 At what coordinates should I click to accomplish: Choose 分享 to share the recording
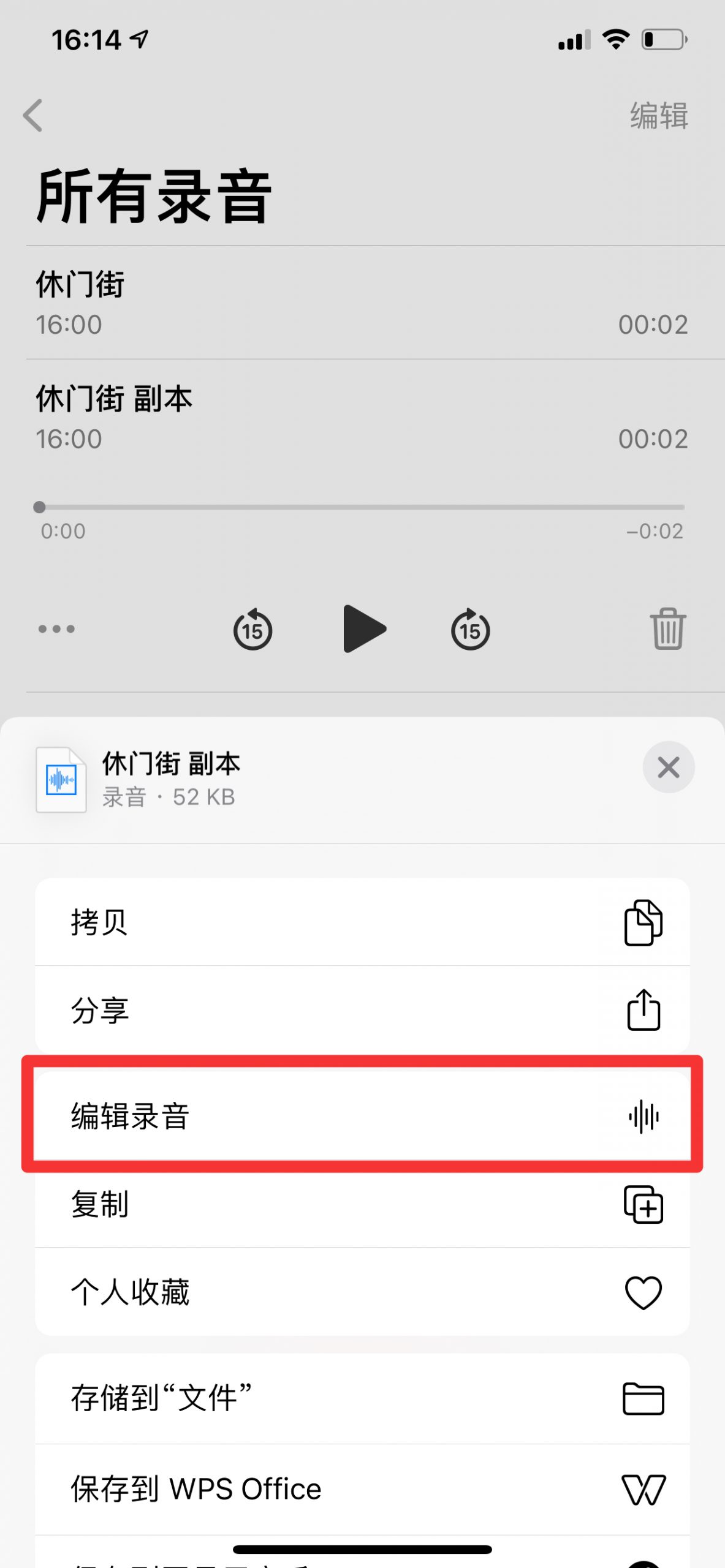click(362, 1009)
